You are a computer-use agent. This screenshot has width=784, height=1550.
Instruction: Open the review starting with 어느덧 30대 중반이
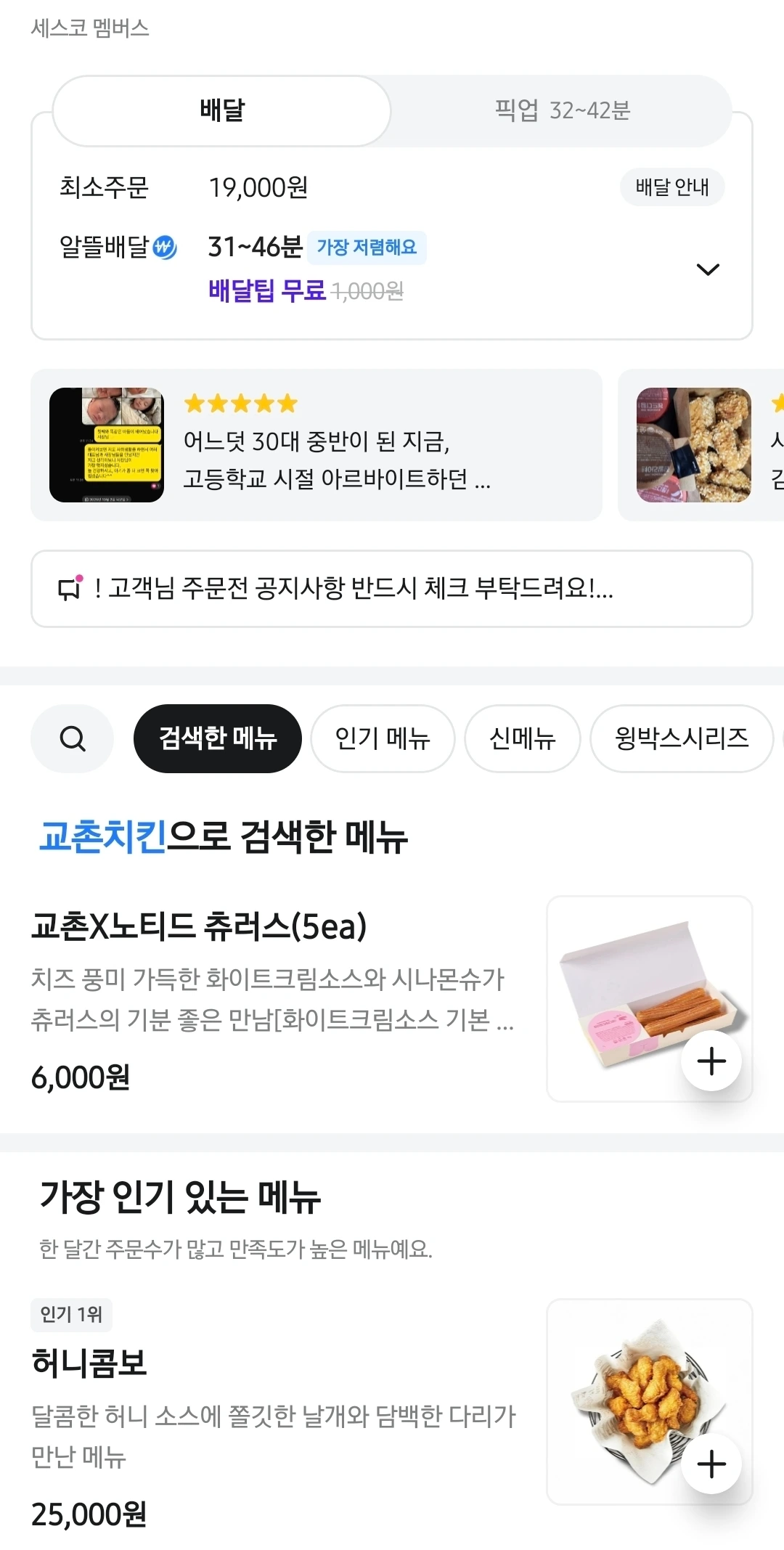317,445
